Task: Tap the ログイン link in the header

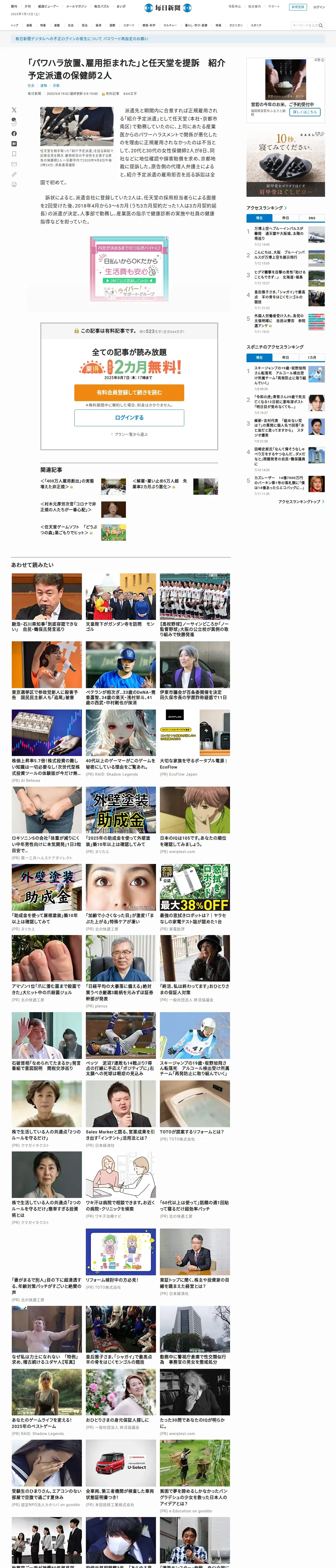Action: point(319,7)
